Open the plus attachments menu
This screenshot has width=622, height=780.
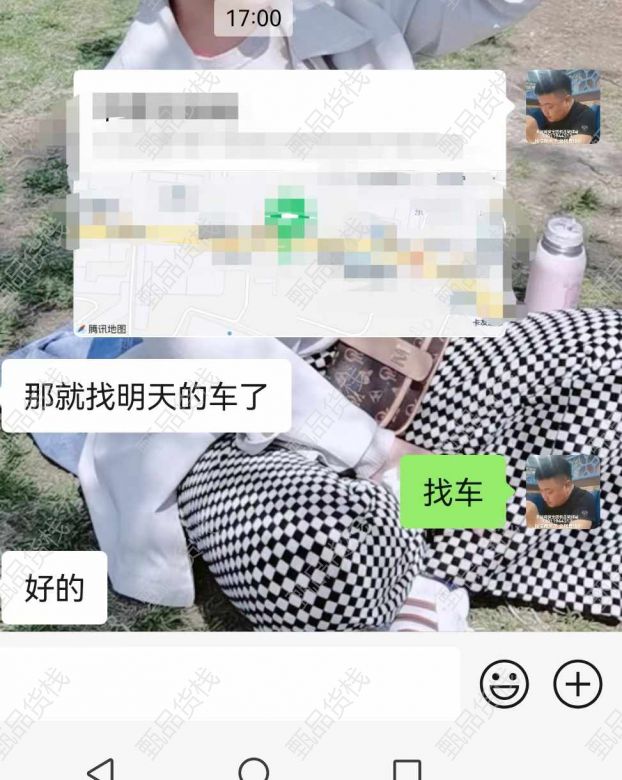[578, 684]
